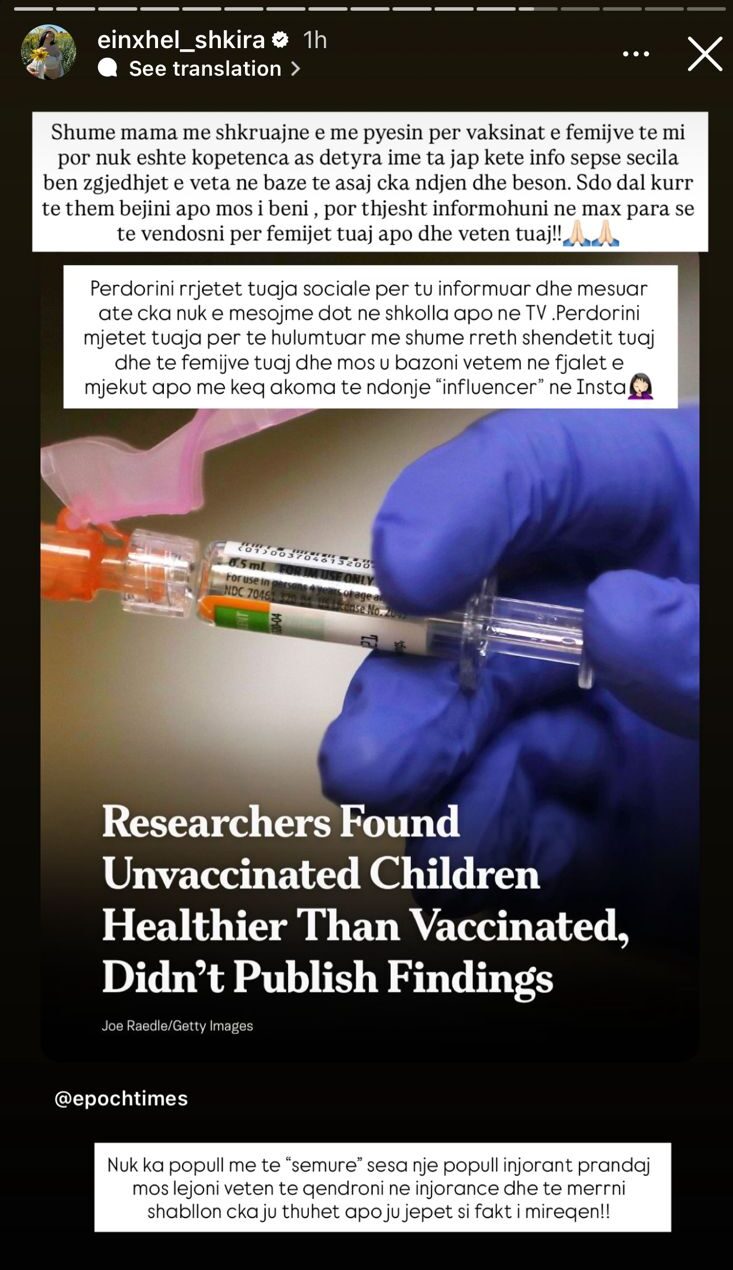The image size is (733, 1270).
Task: Open the einxhel_shkira username
Action: pyautogui.click(x=181, y=40)
